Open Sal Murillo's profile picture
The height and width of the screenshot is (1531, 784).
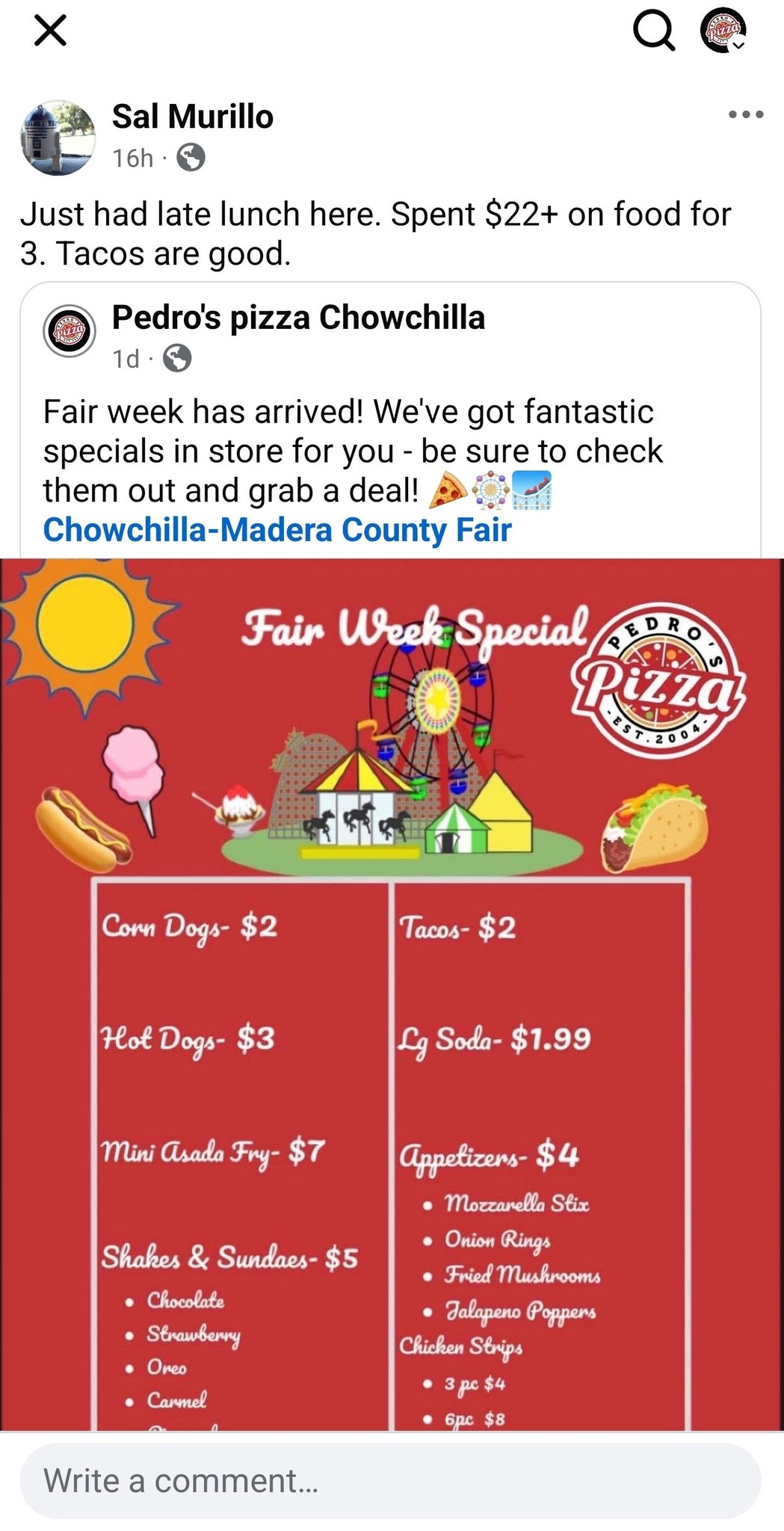coord(58,138)
